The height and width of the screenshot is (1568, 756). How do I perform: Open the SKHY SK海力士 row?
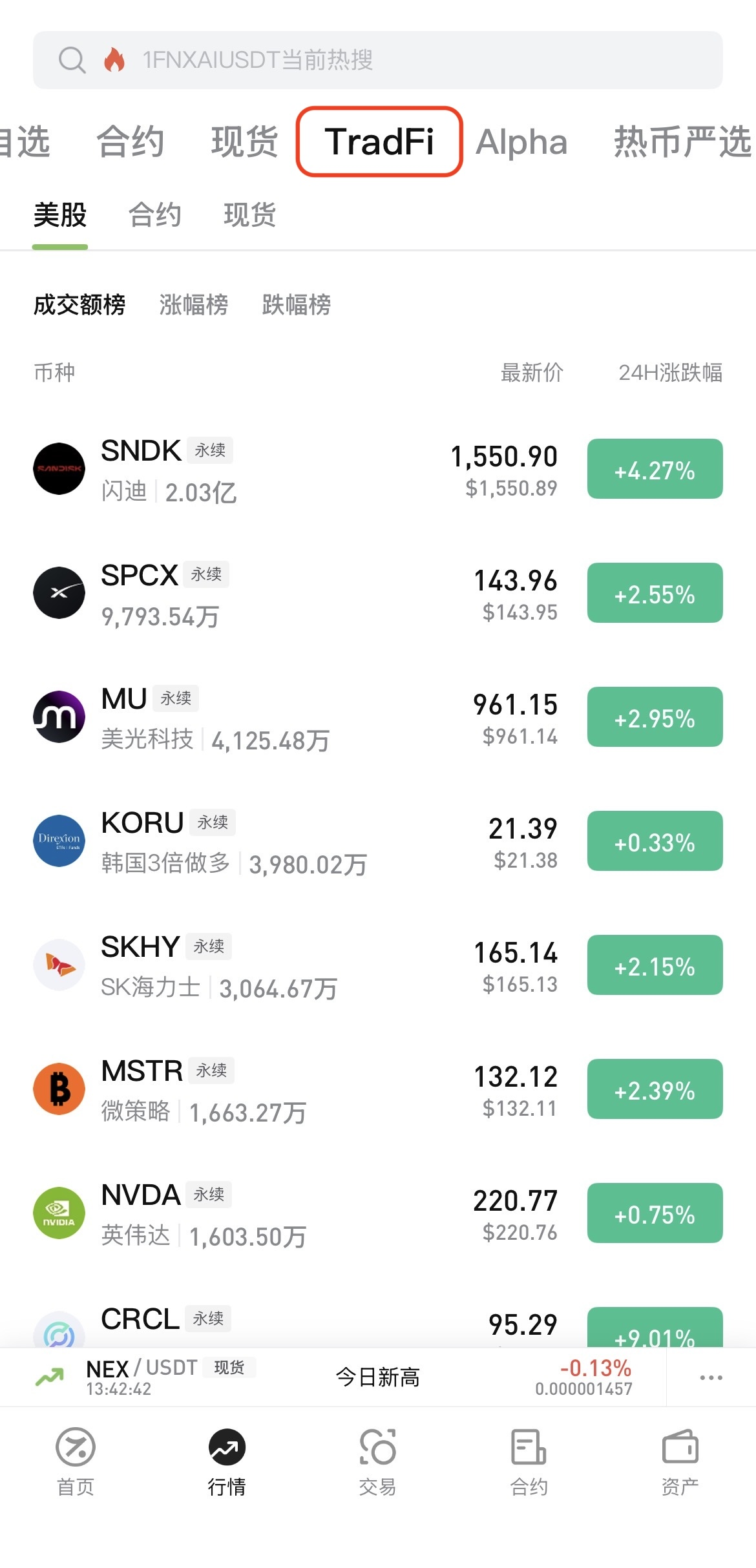377,965
